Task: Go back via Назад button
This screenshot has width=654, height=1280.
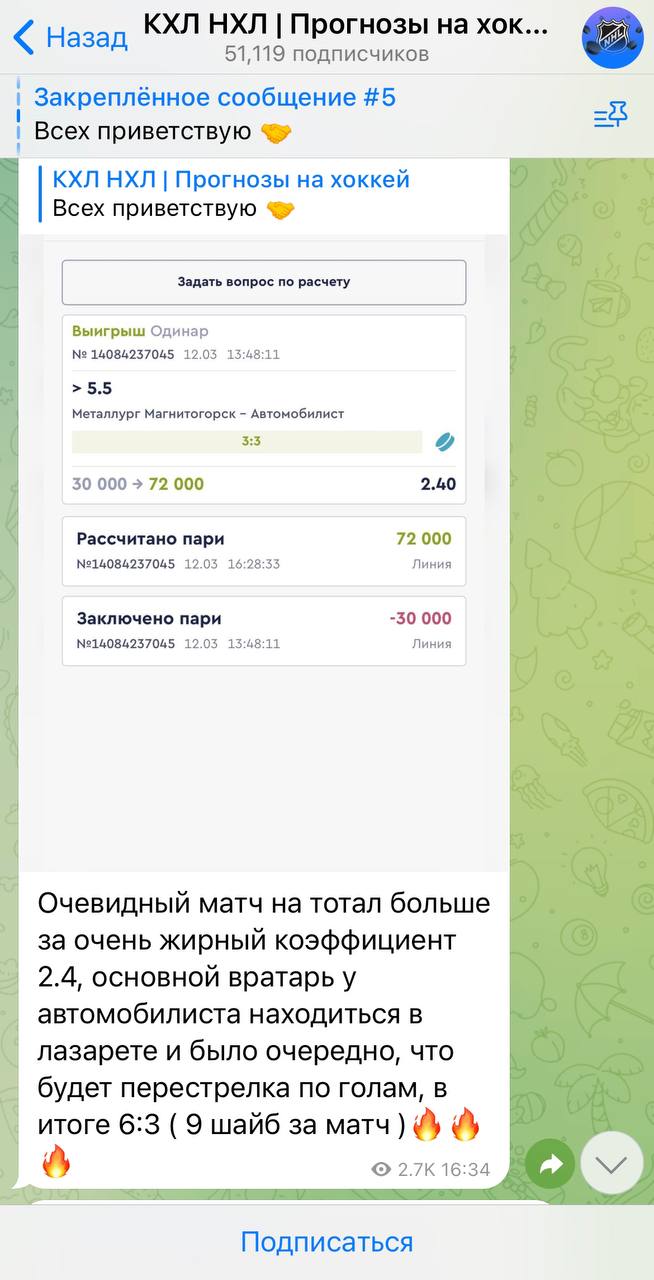Action: pyautogui.click(x=70, y=38)
